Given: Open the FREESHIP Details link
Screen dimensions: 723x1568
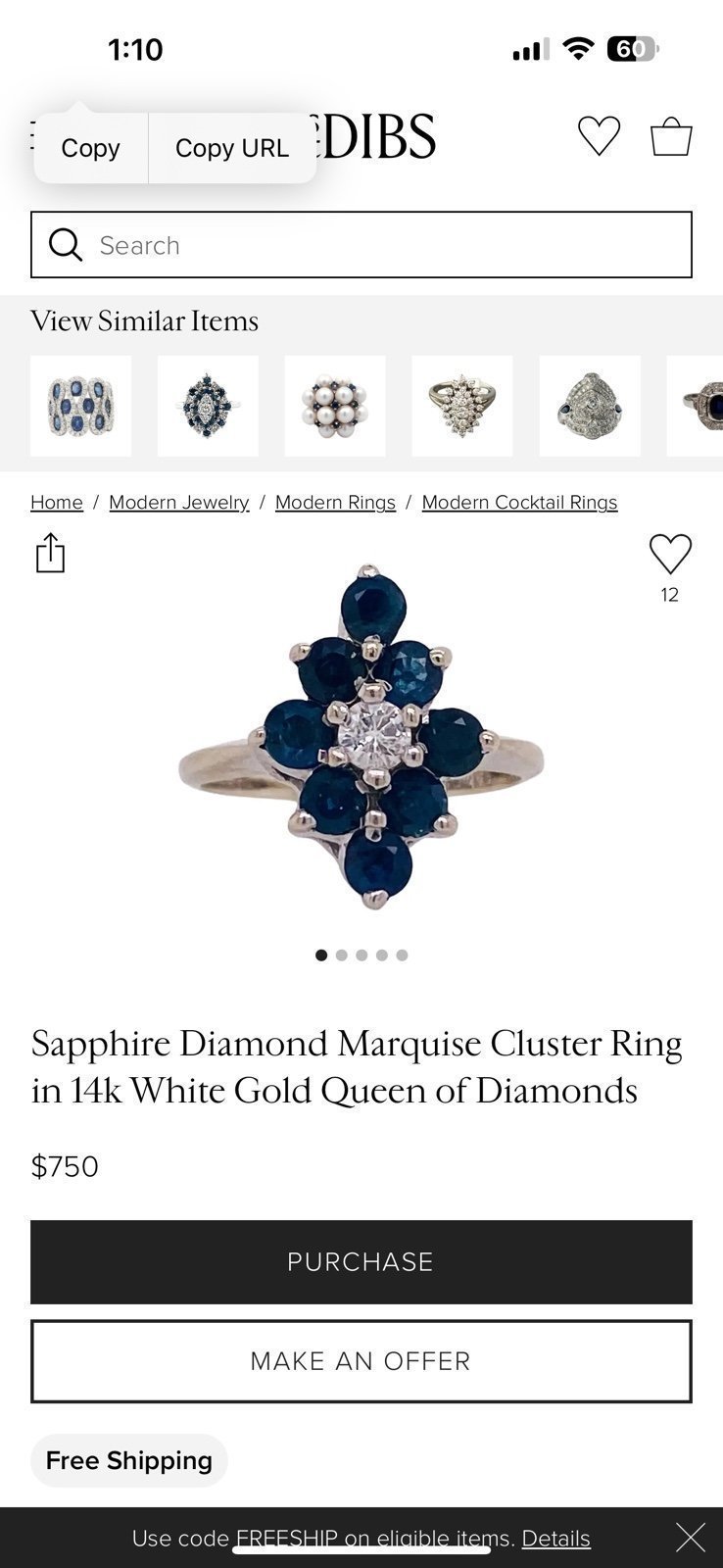Looking at the screenshot, I should pyautogui.click(x=555, y=1539).
